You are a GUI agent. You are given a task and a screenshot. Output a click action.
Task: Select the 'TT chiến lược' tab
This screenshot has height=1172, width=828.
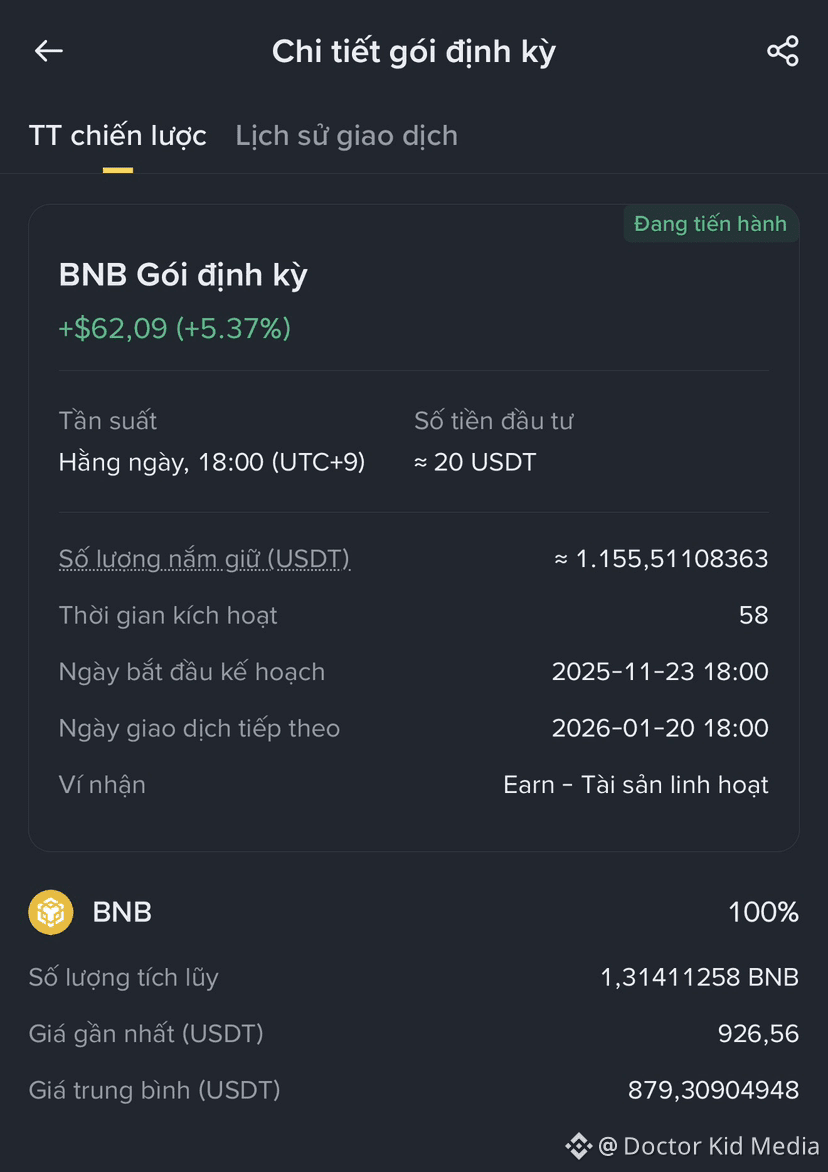click(118, 135)
